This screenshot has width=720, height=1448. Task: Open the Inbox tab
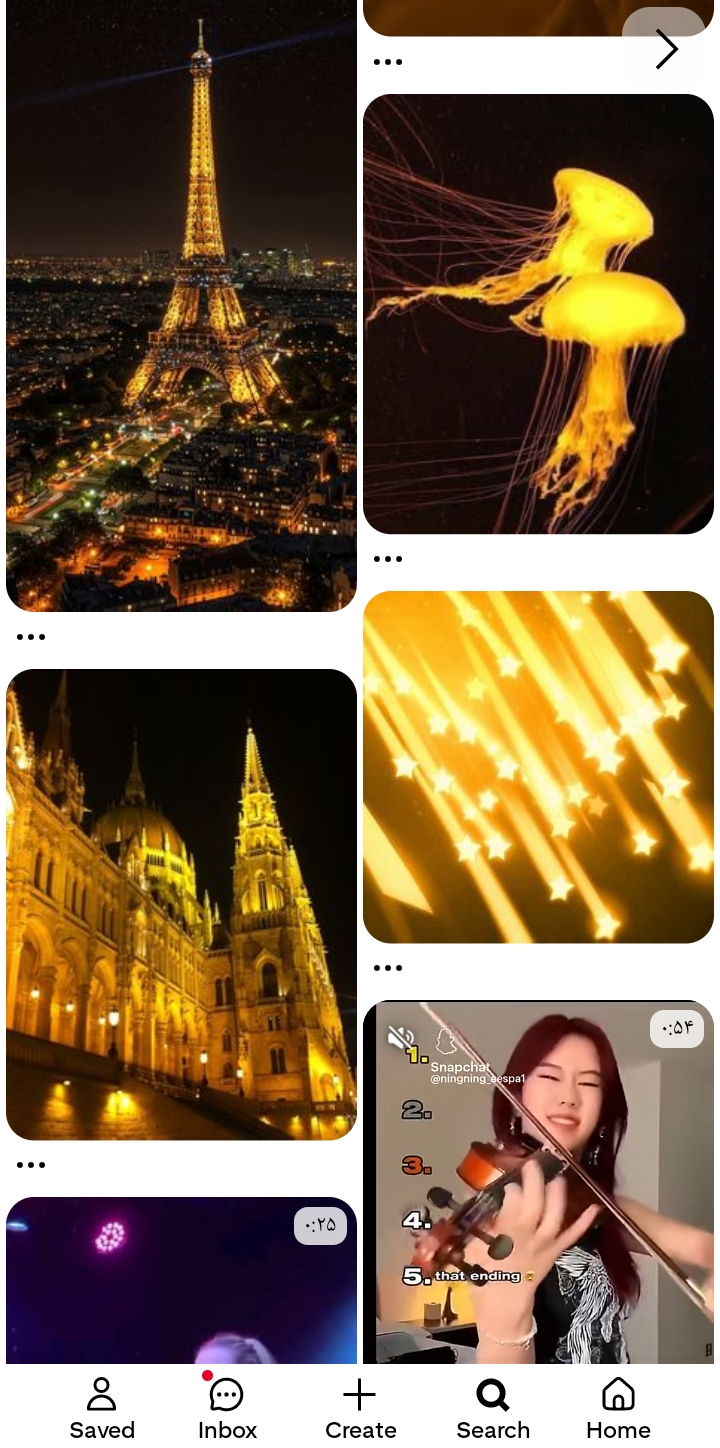pyautogui.click(x=227, y=1408)
